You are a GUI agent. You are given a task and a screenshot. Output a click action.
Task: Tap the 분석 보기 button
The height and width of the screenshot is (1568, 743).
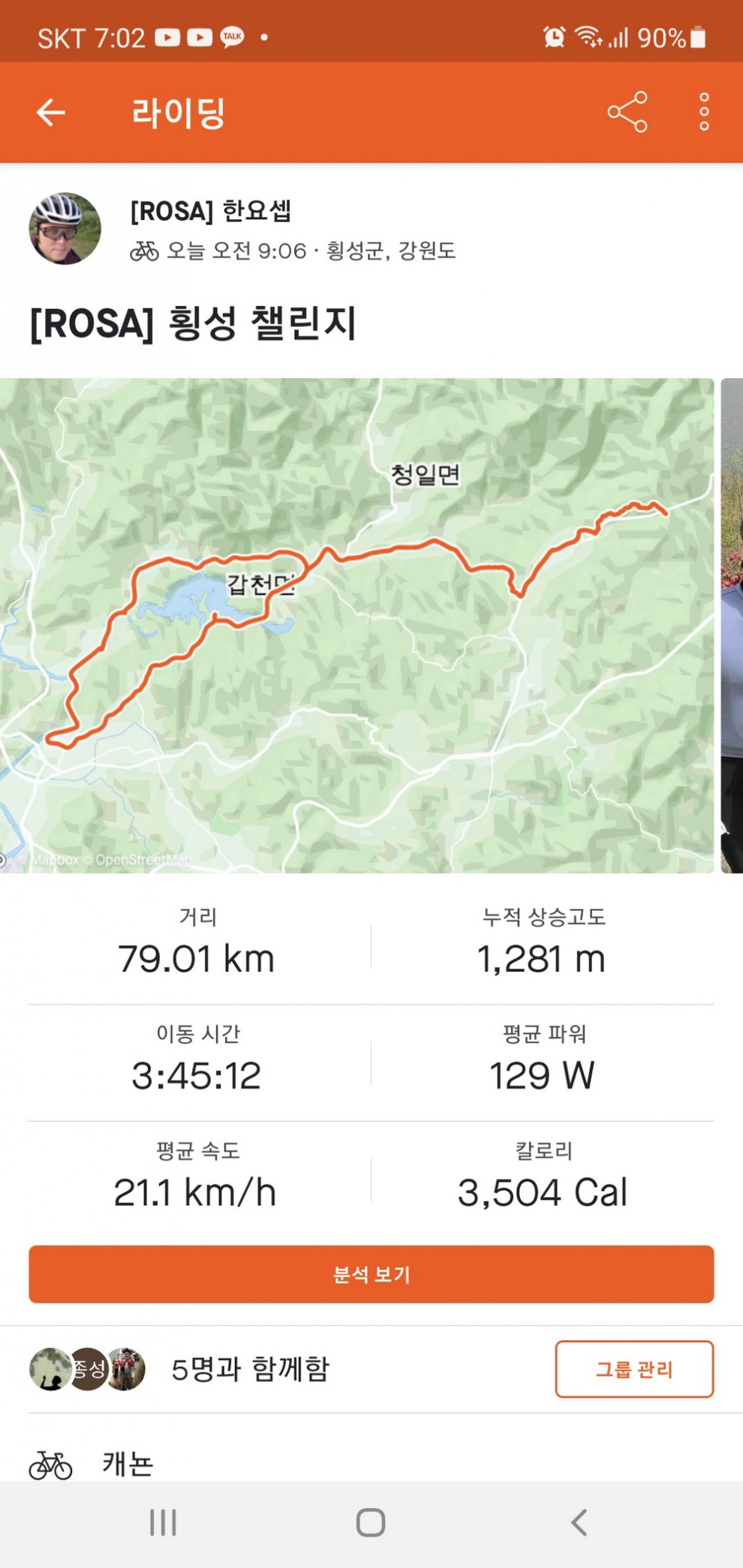tap(371, 1274)
